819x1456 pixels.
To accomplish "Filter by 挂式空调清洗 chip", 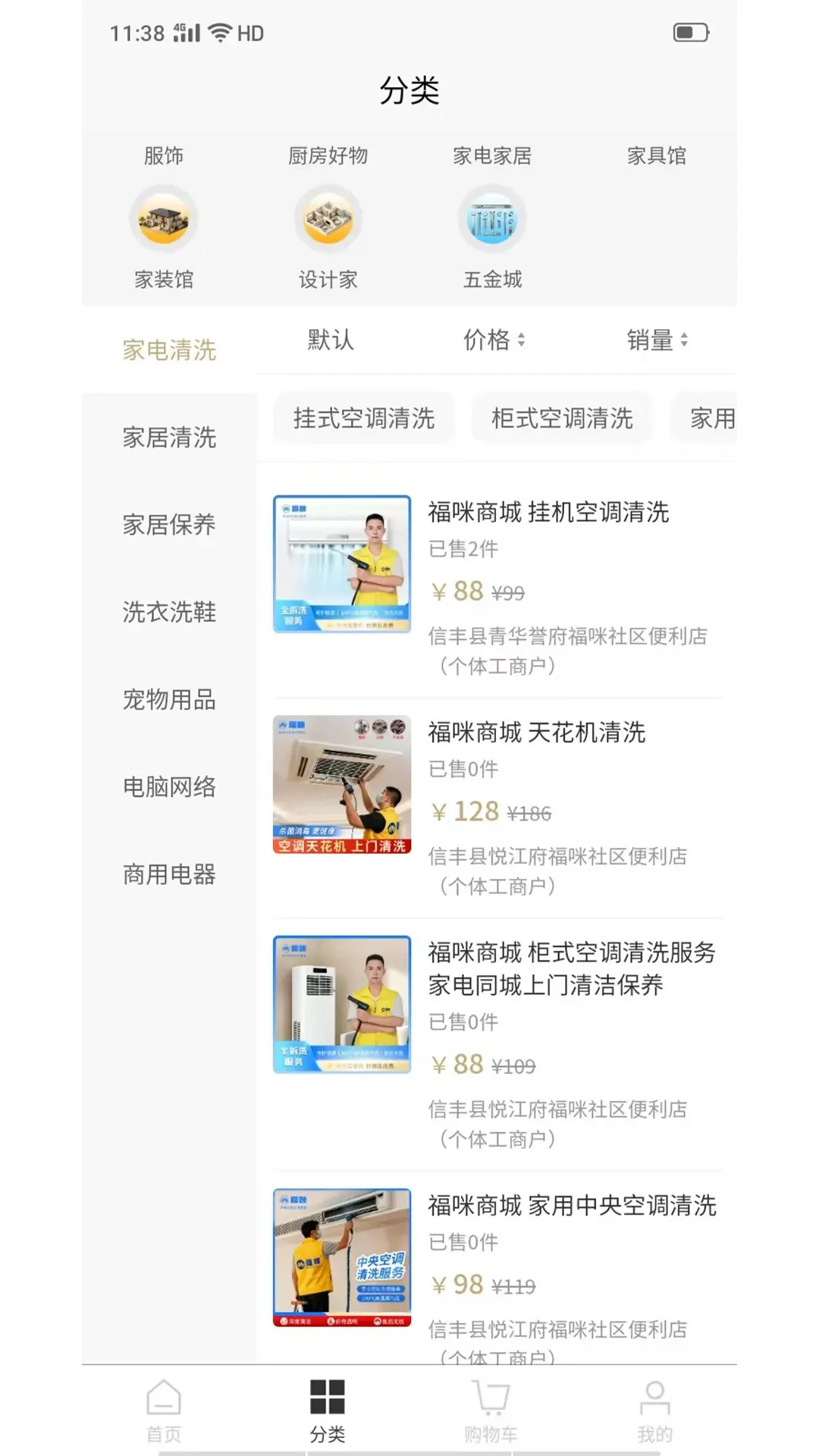I will coord(364,418).
